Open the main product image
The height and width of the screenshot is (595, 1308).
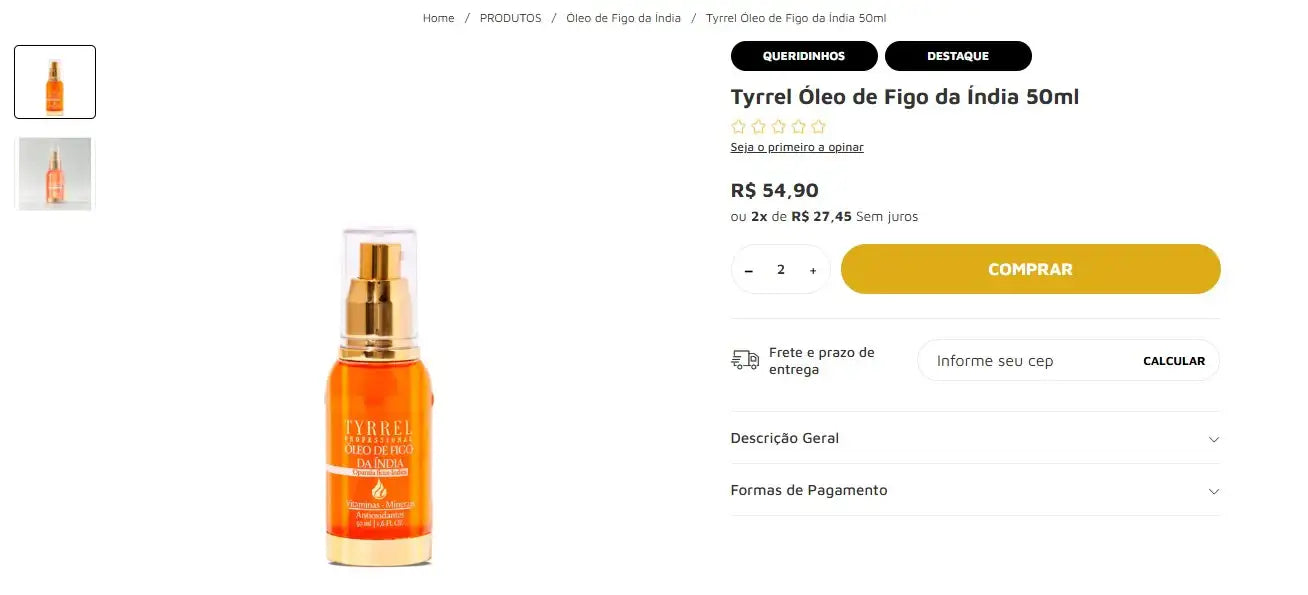click(379, 397)
